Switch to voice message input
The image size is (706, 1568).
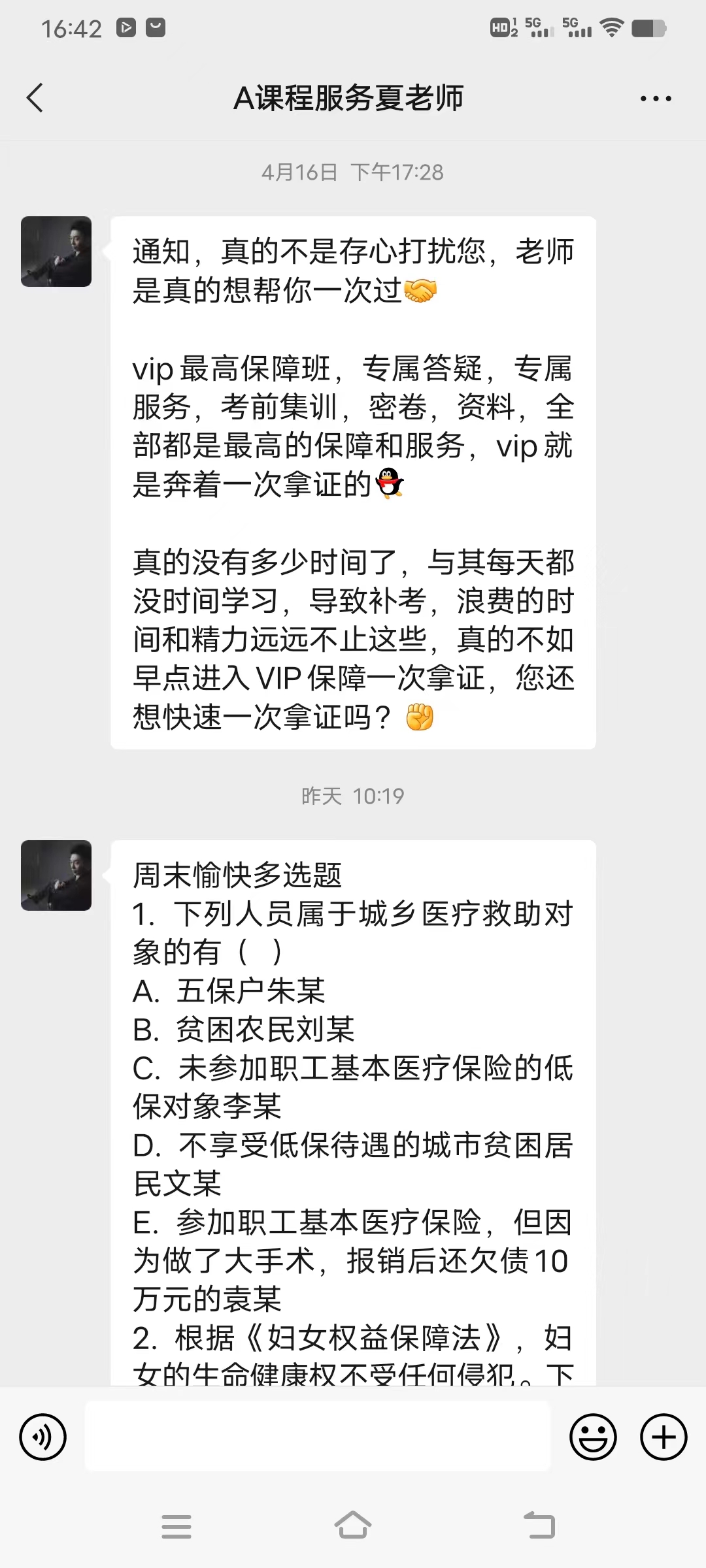pyautogui.click(x=43, y=1437)
